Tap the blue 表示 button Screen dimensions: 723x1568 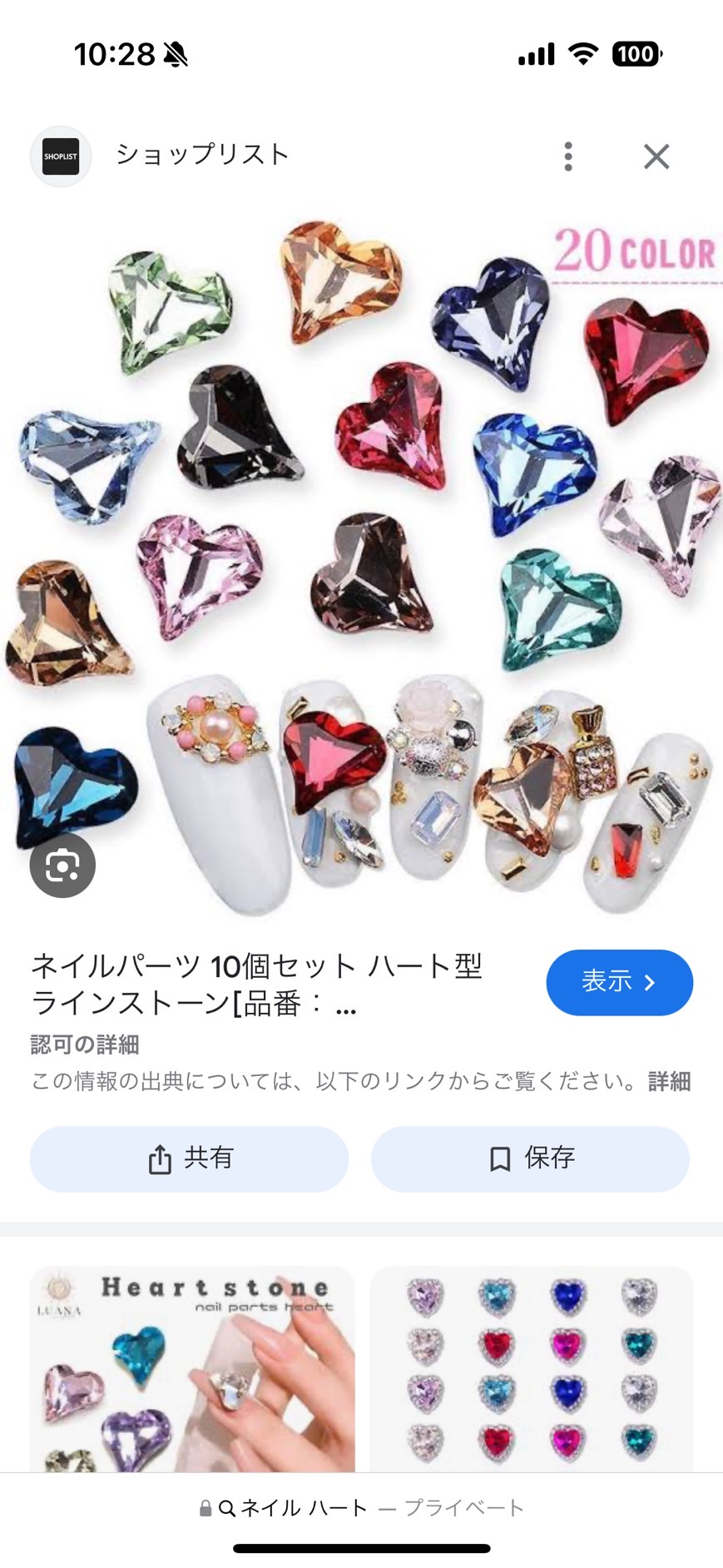click(x=619, y=982)
